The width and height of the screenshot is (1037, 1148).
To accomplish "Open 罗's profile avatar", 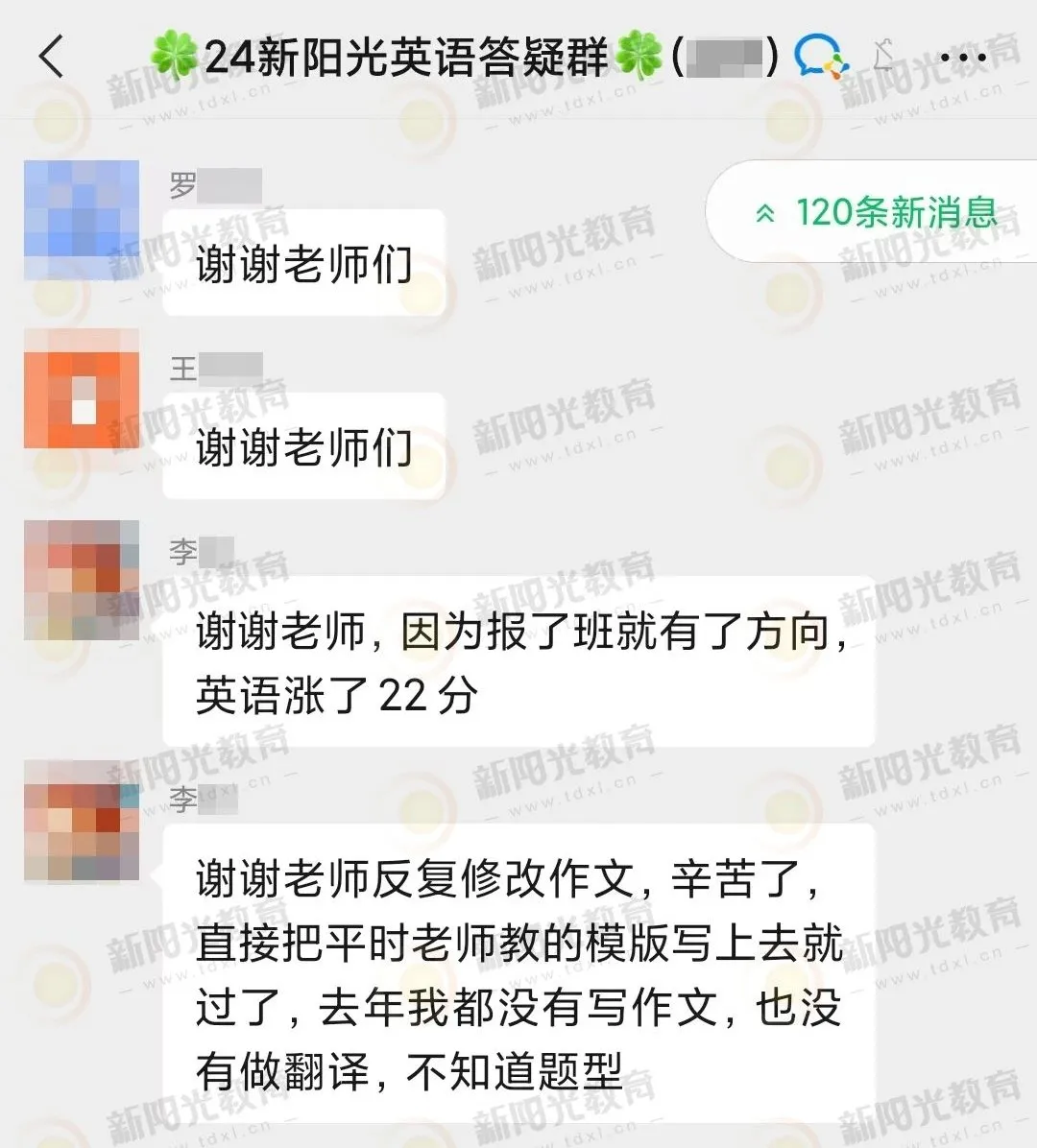I will (82, 220).
